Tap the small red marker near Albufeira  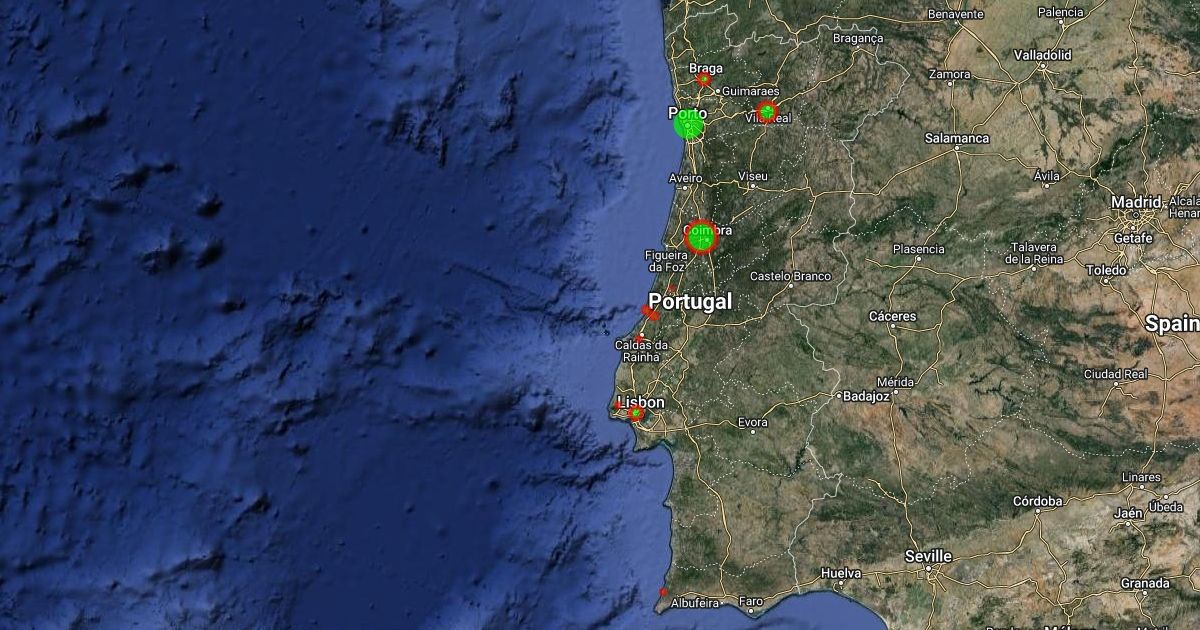[x=663, y=592]
